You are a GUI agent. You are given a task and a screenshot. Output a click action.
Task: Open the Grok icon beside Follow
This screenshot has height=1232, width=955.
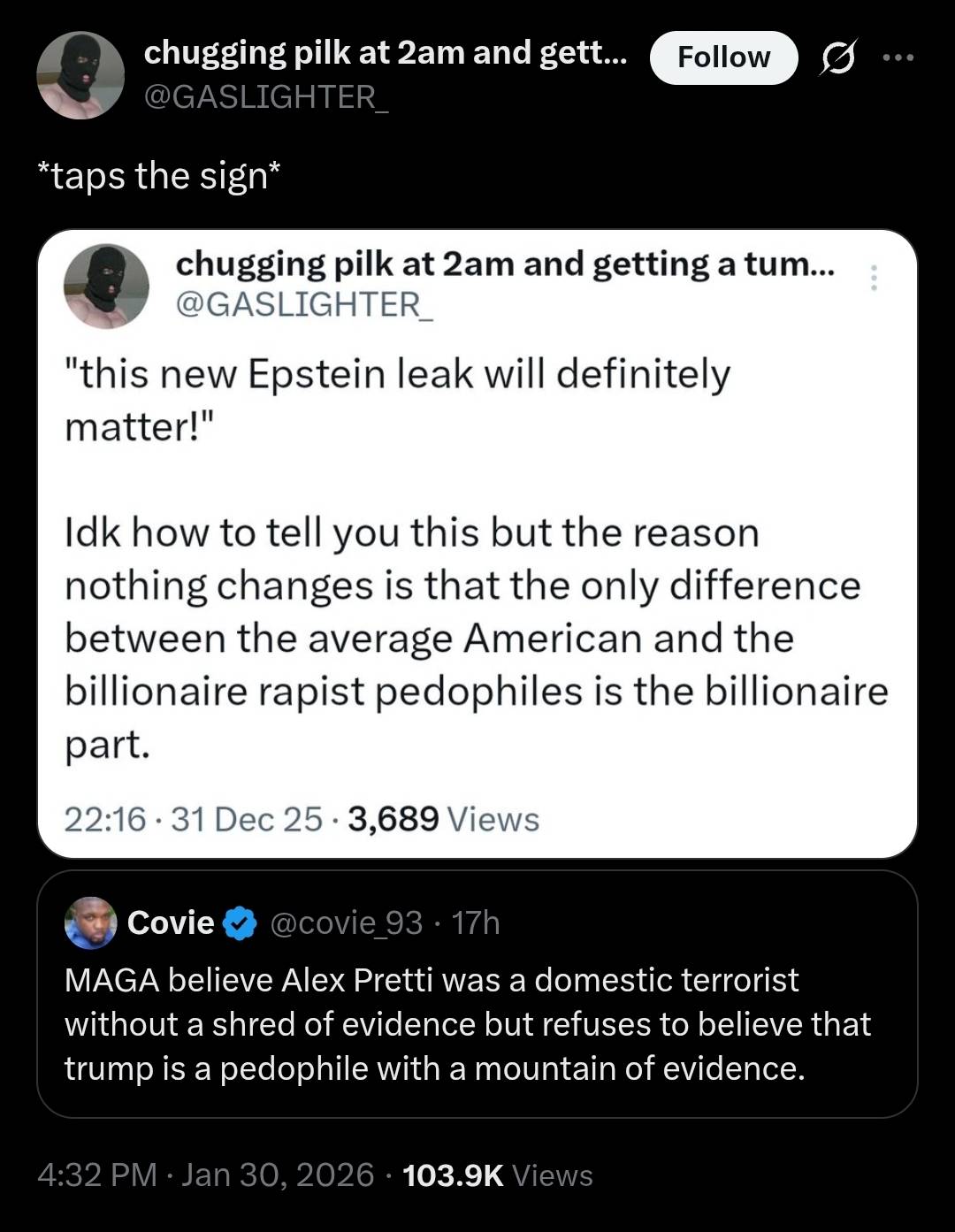pyautogui.click(x=838, y=58)
